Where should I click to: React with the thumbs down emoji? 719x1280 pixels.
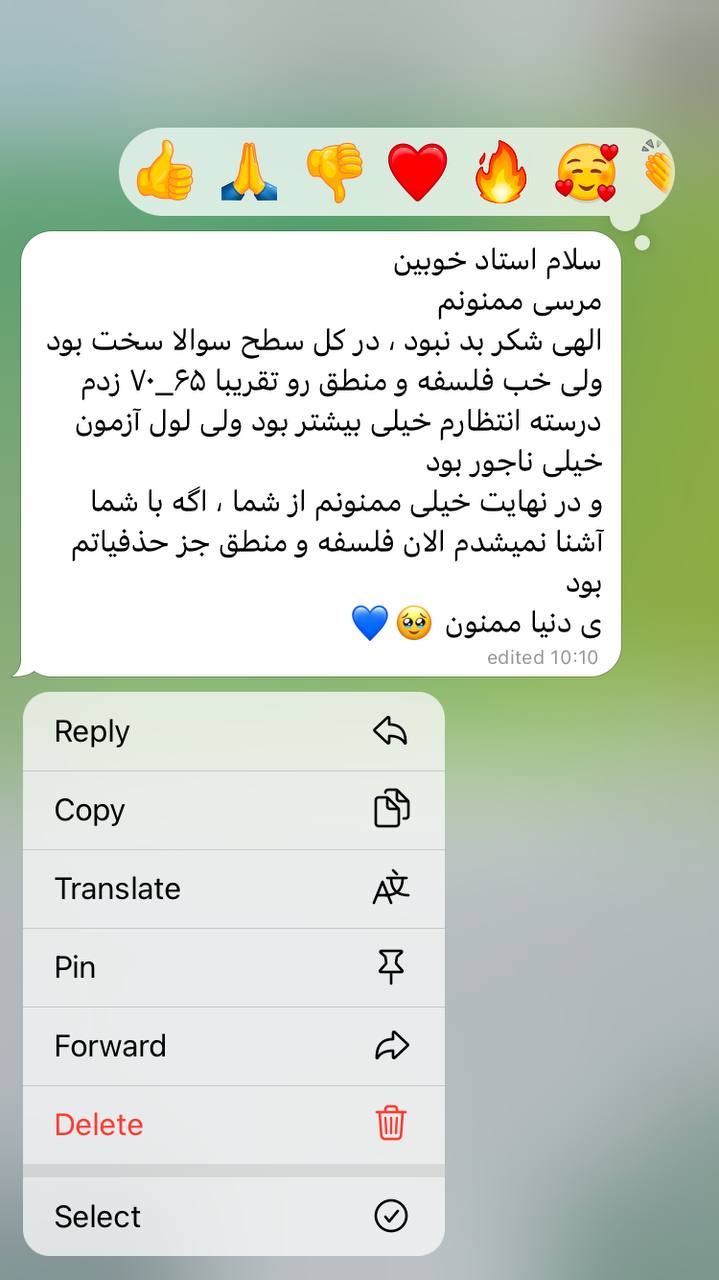coord(333,171)
